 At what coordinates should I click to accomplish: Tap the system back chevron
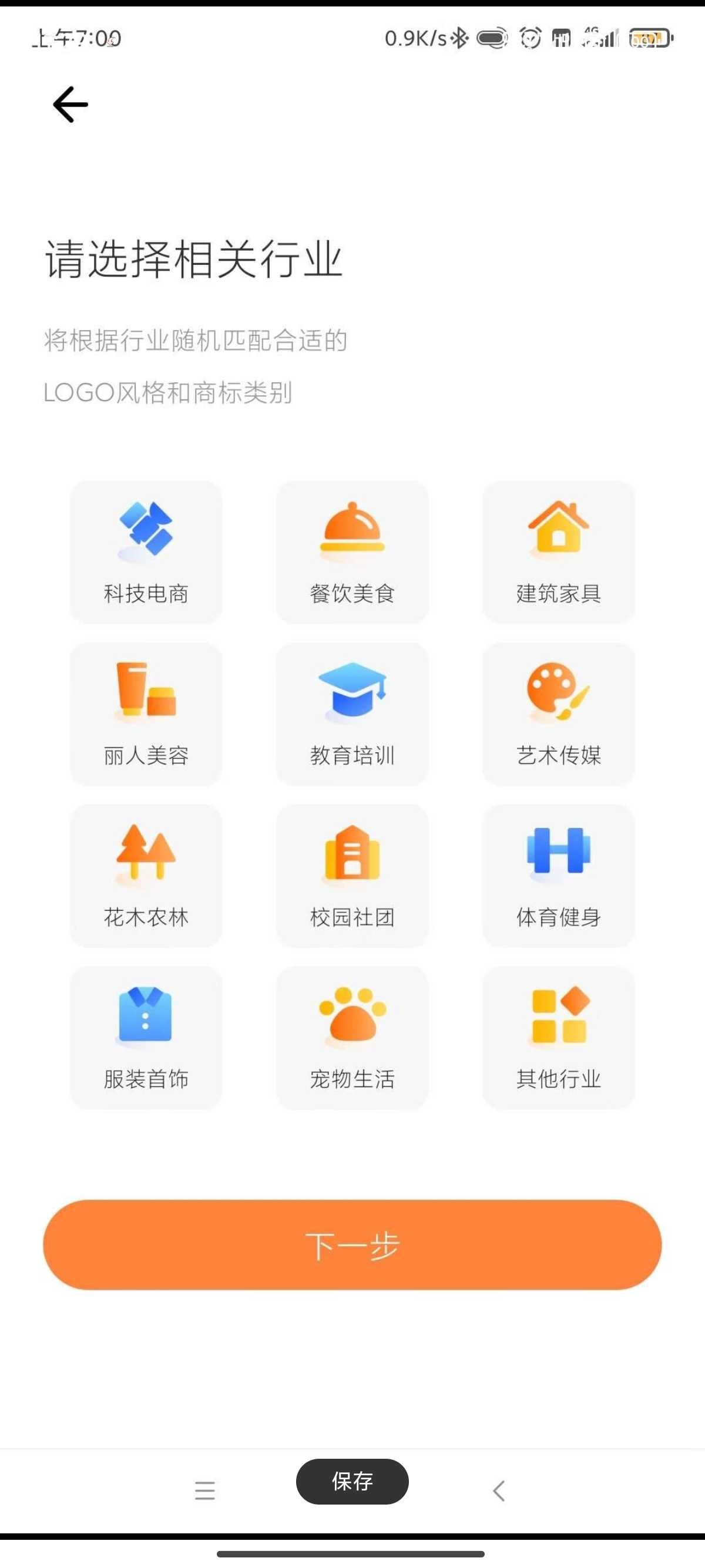[499, 1490]
